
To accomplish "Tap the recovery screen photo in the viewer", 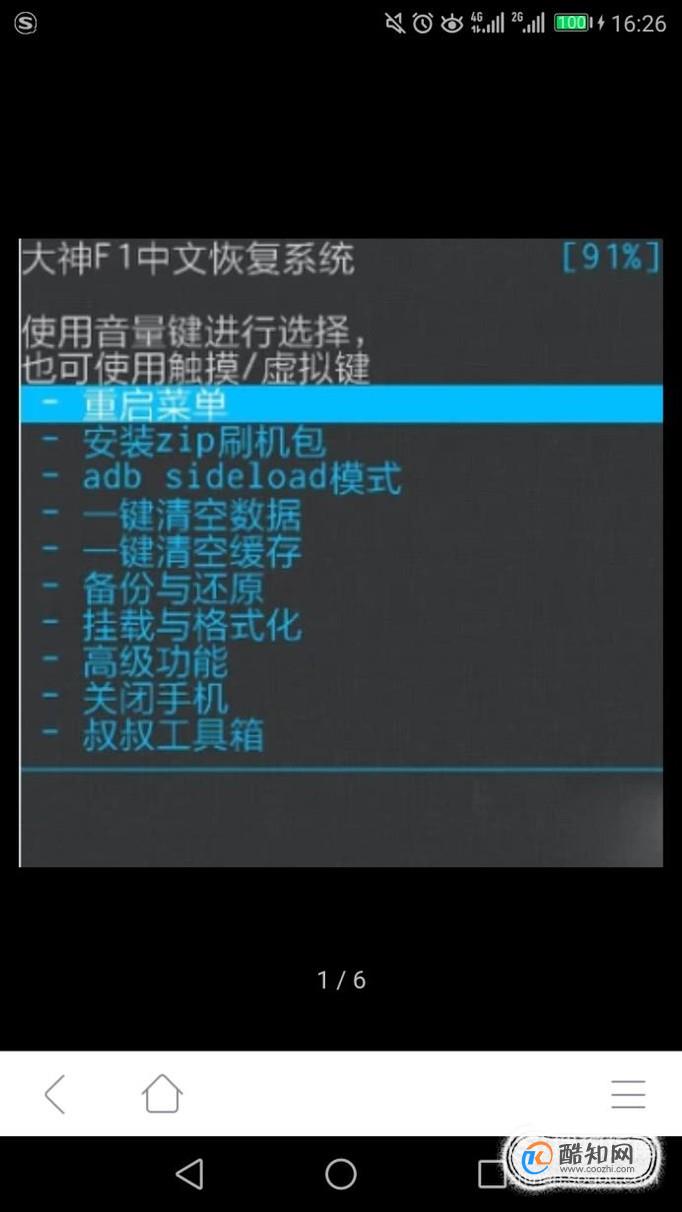I will point(341,552).
